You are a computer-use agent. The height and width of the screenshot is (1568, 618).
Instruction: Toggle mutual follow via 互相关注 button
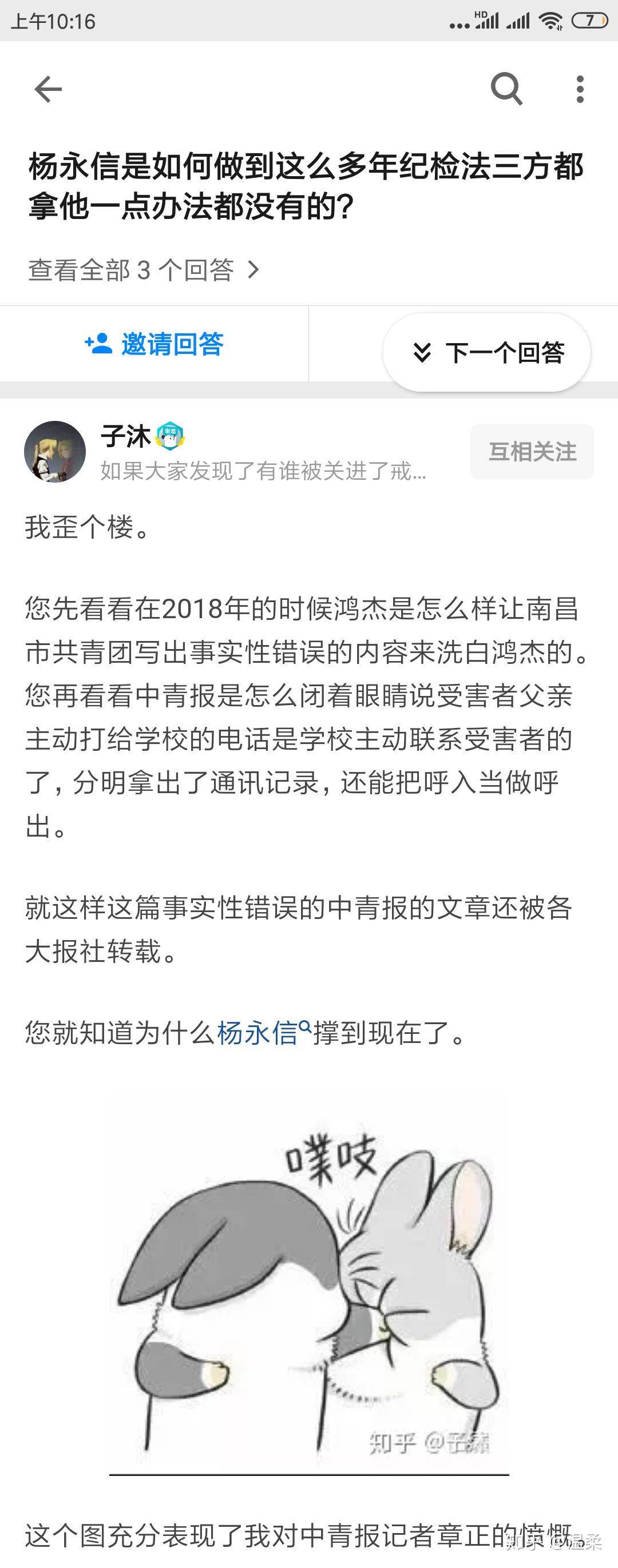click(532, 452)
